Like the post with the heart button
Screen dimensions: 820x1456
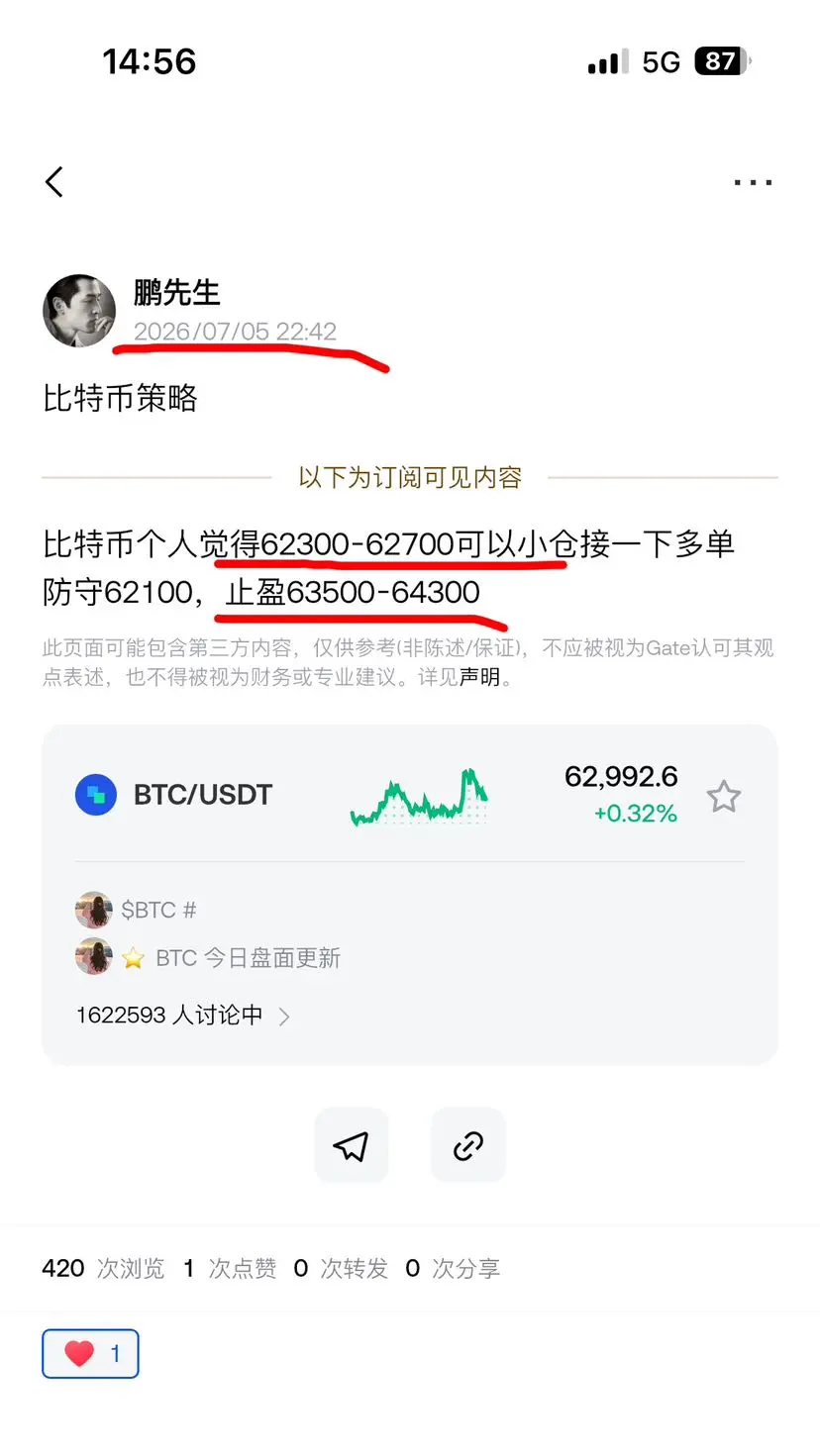(90, 1353)
